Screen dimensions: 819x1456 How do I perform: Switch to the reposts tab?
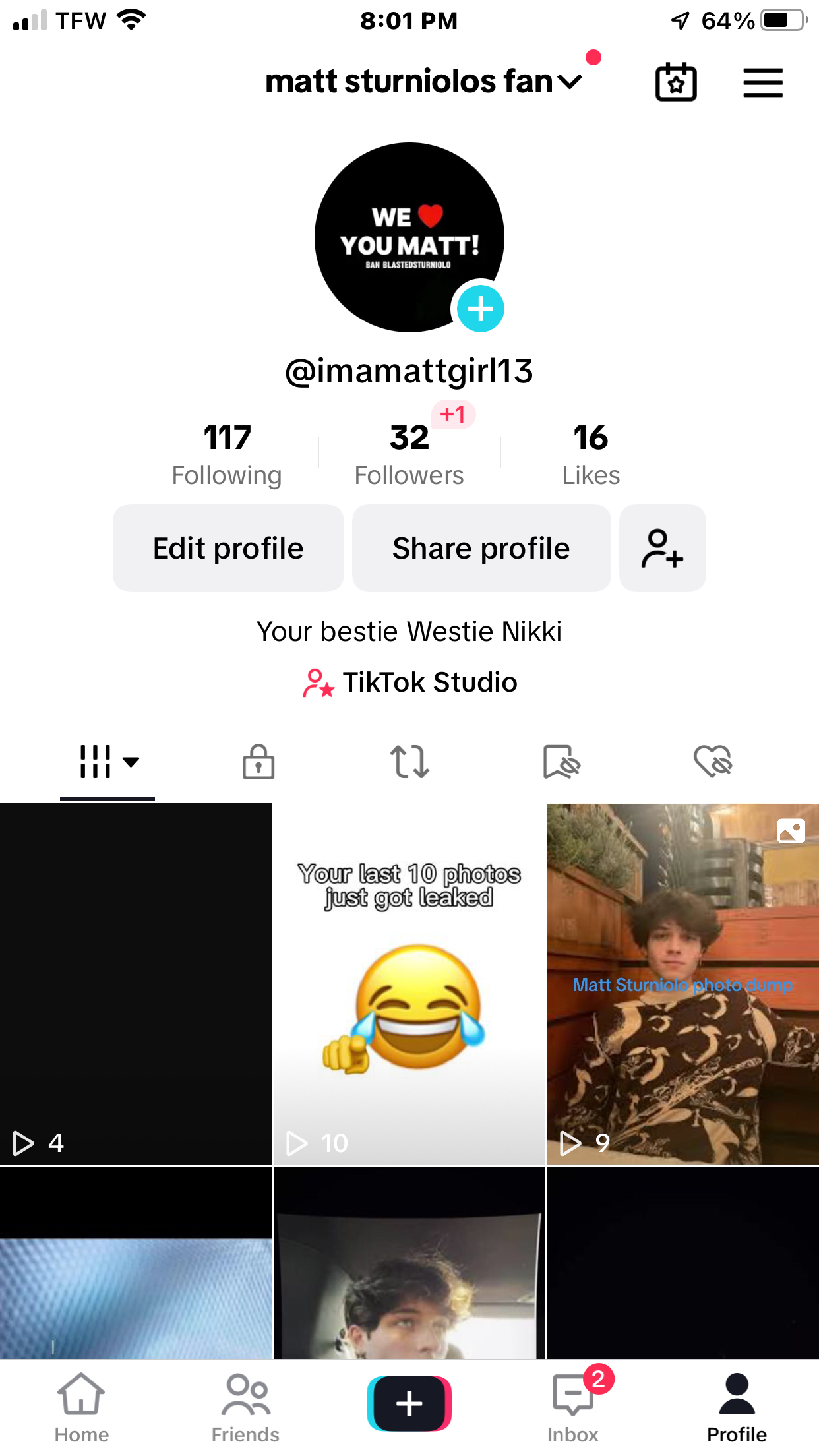click(x=409, y=762)
